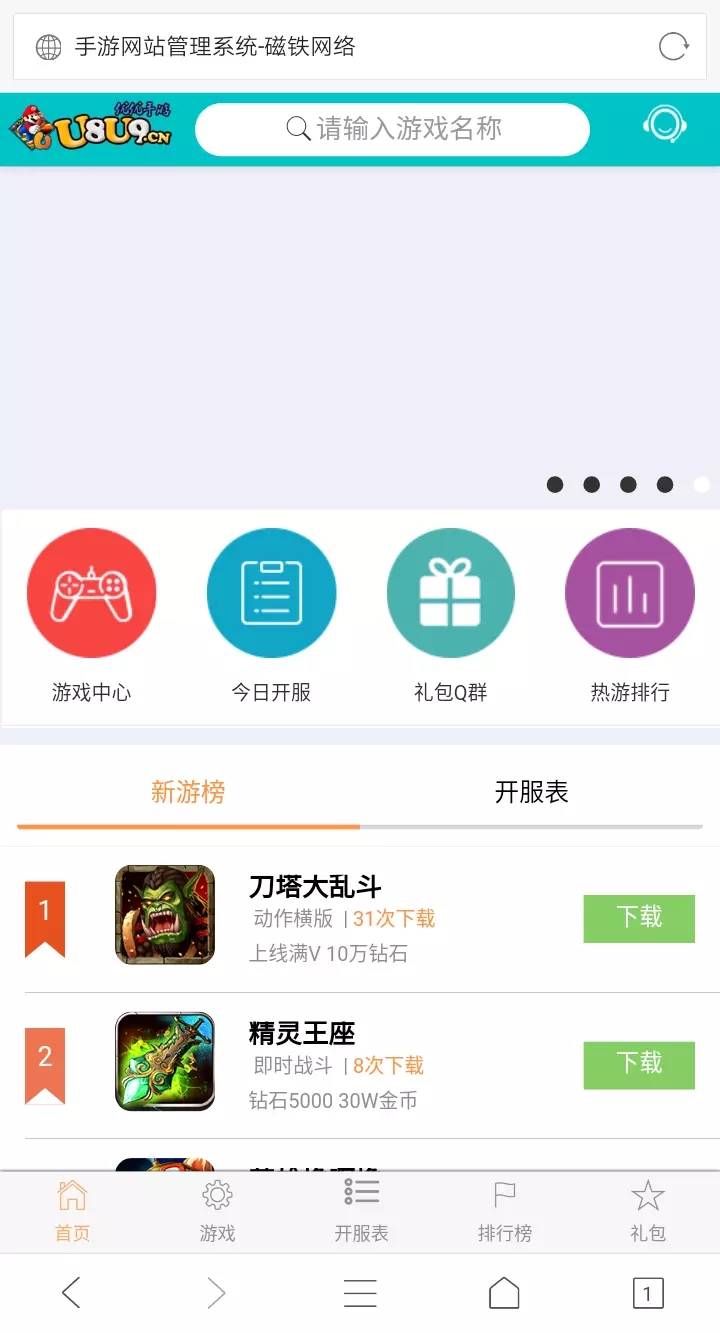The height and width of the screenshot is (1333, 720).
Task: Go to 游戏 in bottom navigation
Action: pos(217,1210)
